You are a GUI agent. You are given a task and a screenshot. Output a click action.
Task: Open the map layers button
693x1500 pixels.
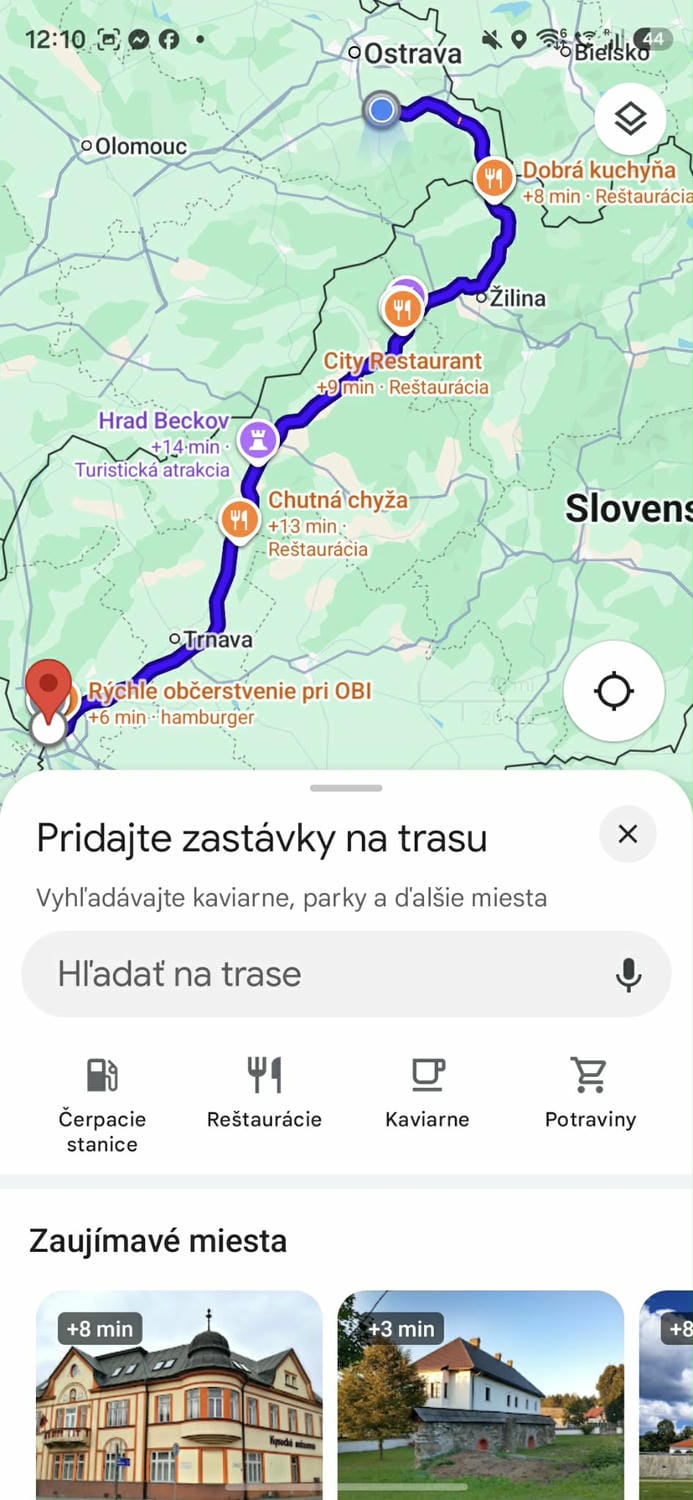[x=630, y=120]
